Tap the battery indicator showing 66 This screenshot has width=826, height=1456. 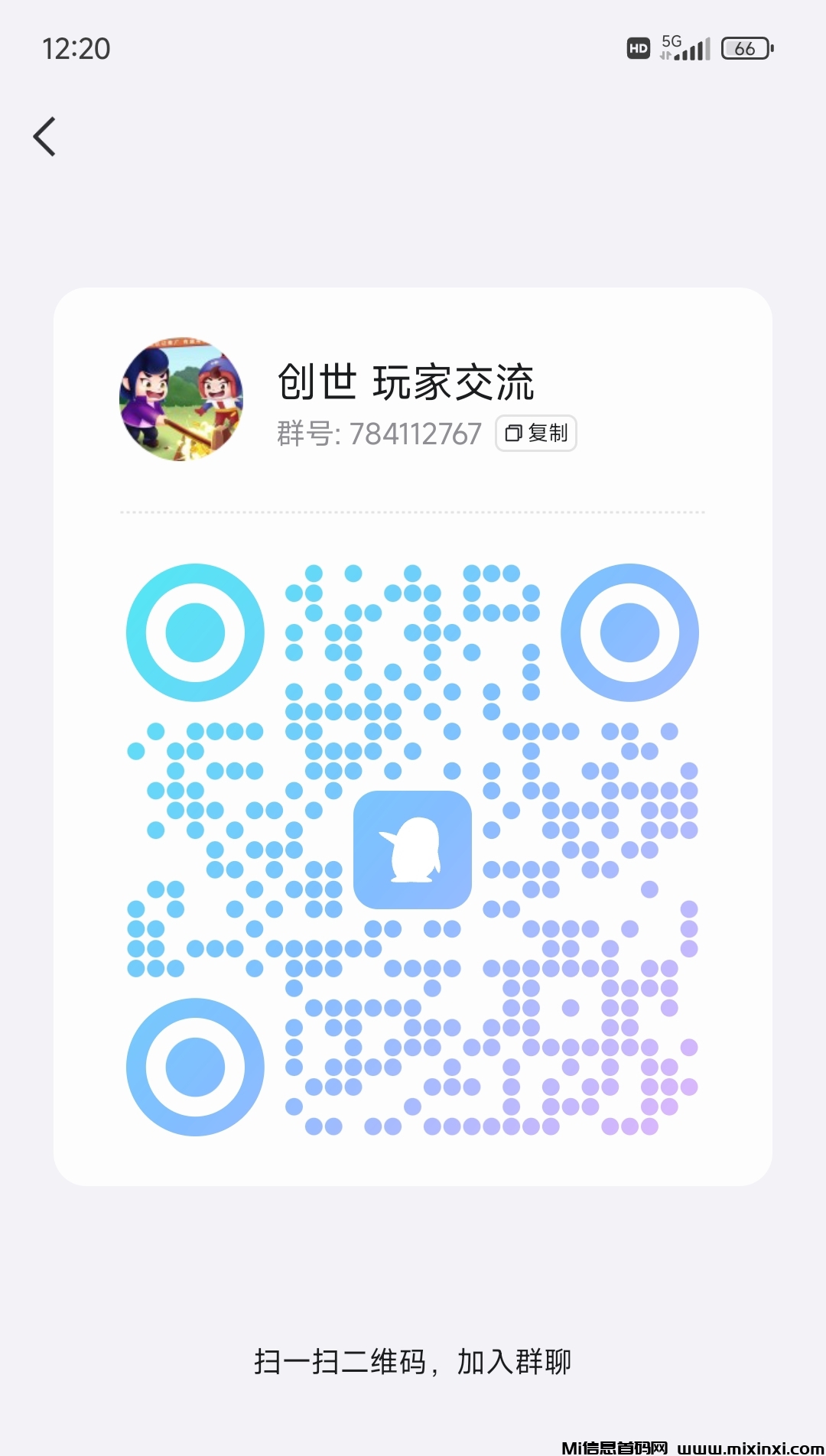coord(746,48)
